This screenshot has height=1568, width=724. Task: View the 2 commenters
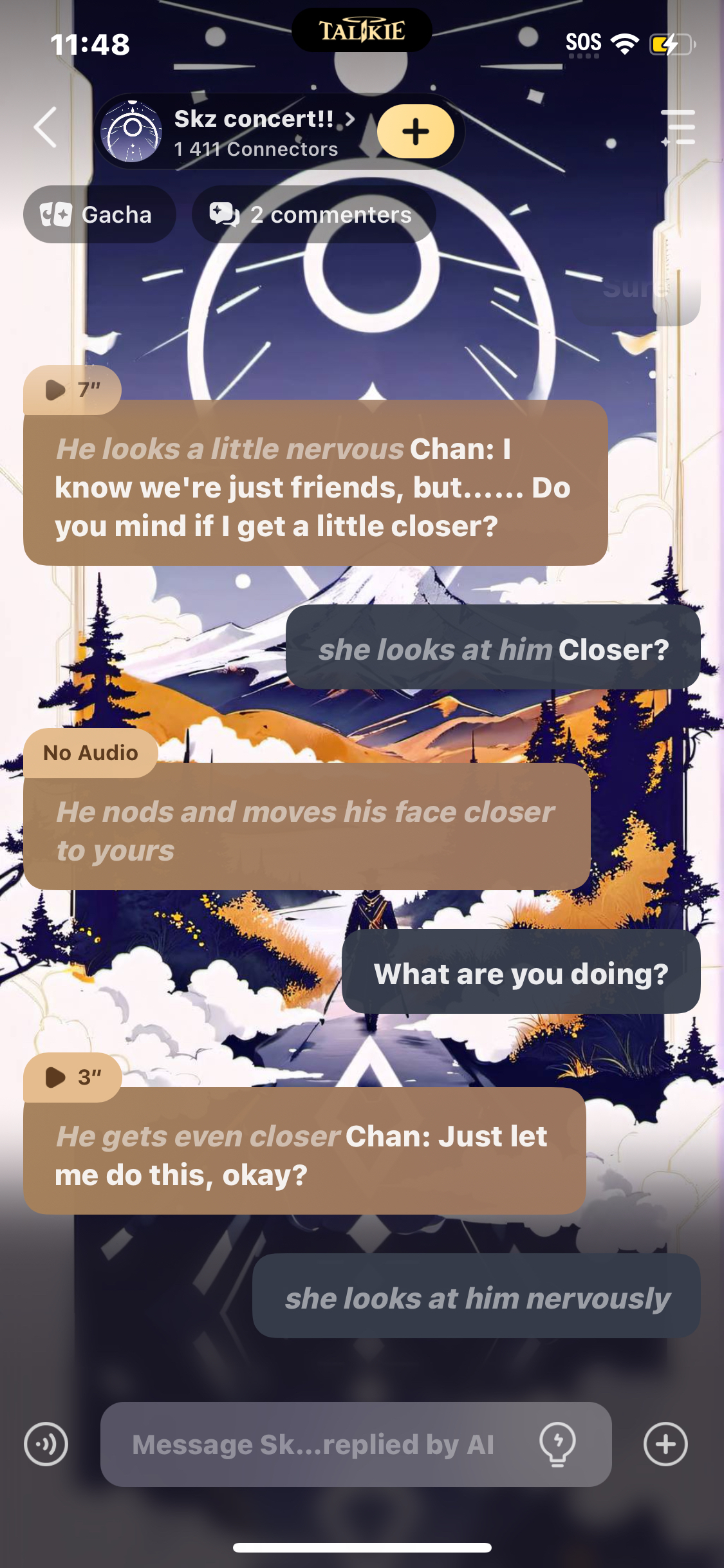[x=313, y=214]
